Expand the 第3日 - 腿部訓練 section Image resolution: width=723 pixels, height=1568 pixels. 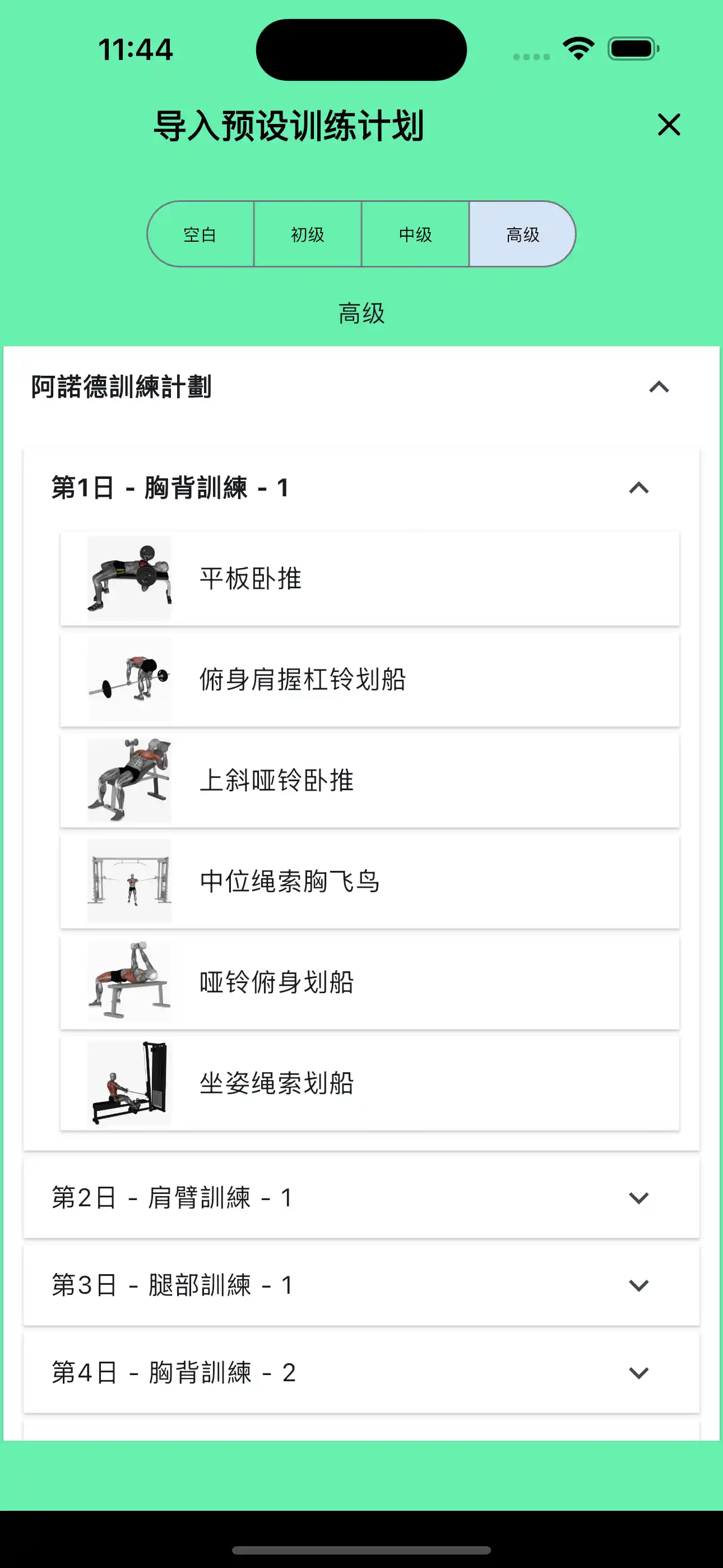coord(639,1284)
